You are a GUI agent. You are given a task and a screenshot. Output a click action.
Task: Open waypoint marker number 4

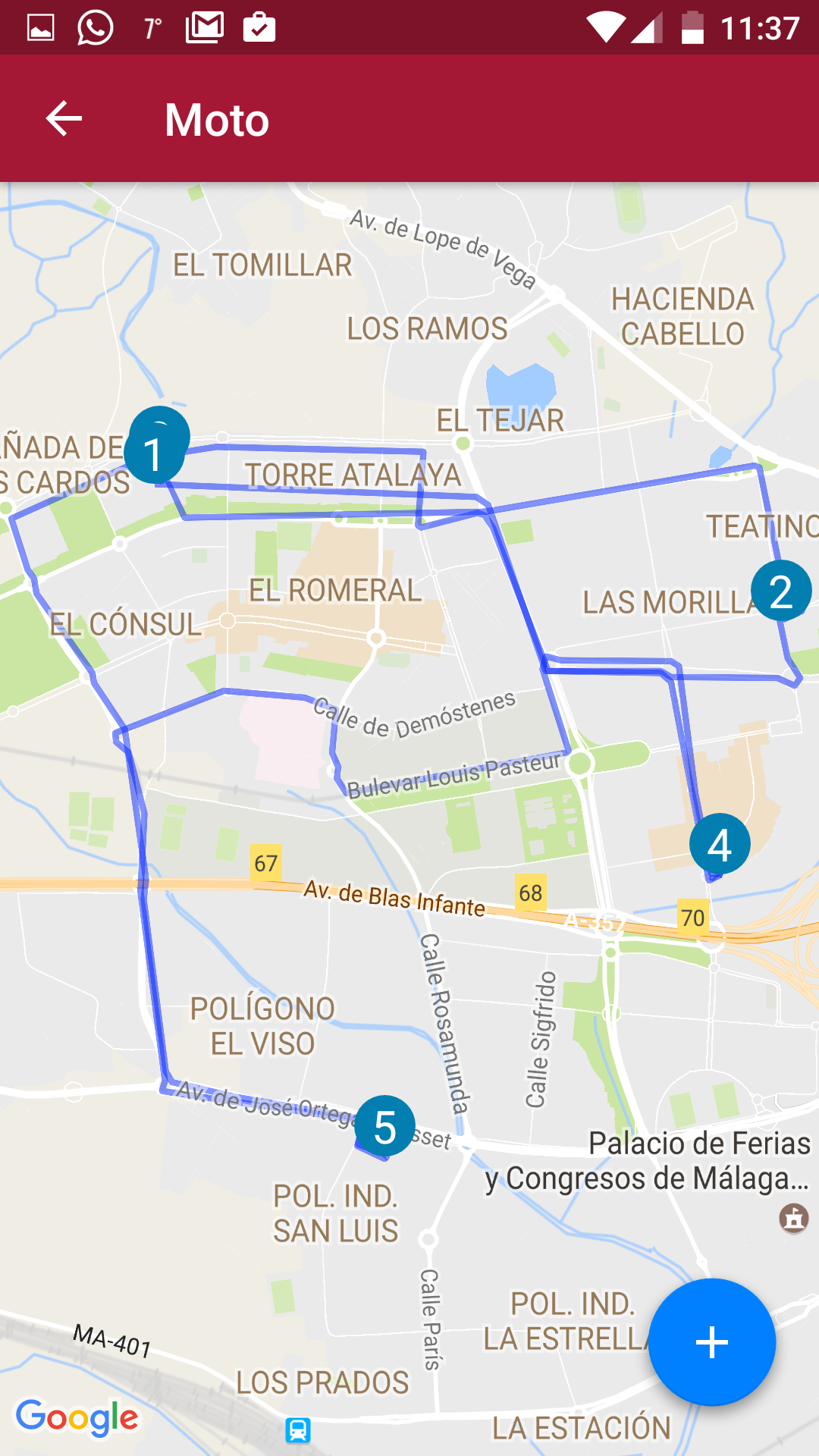[x=719, y=844]
